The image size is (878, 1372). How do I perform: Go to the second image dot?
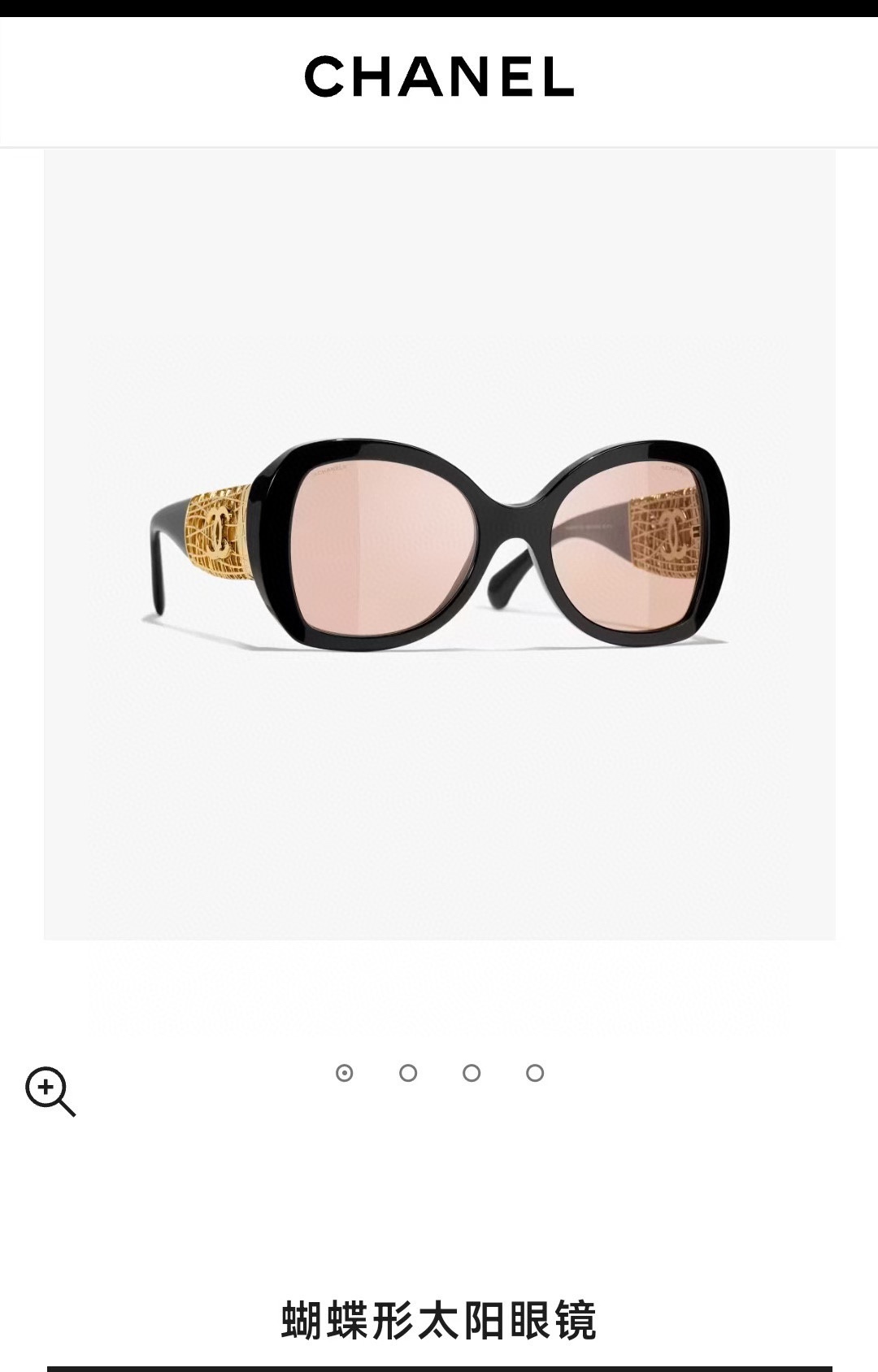tap(408, 1073)
